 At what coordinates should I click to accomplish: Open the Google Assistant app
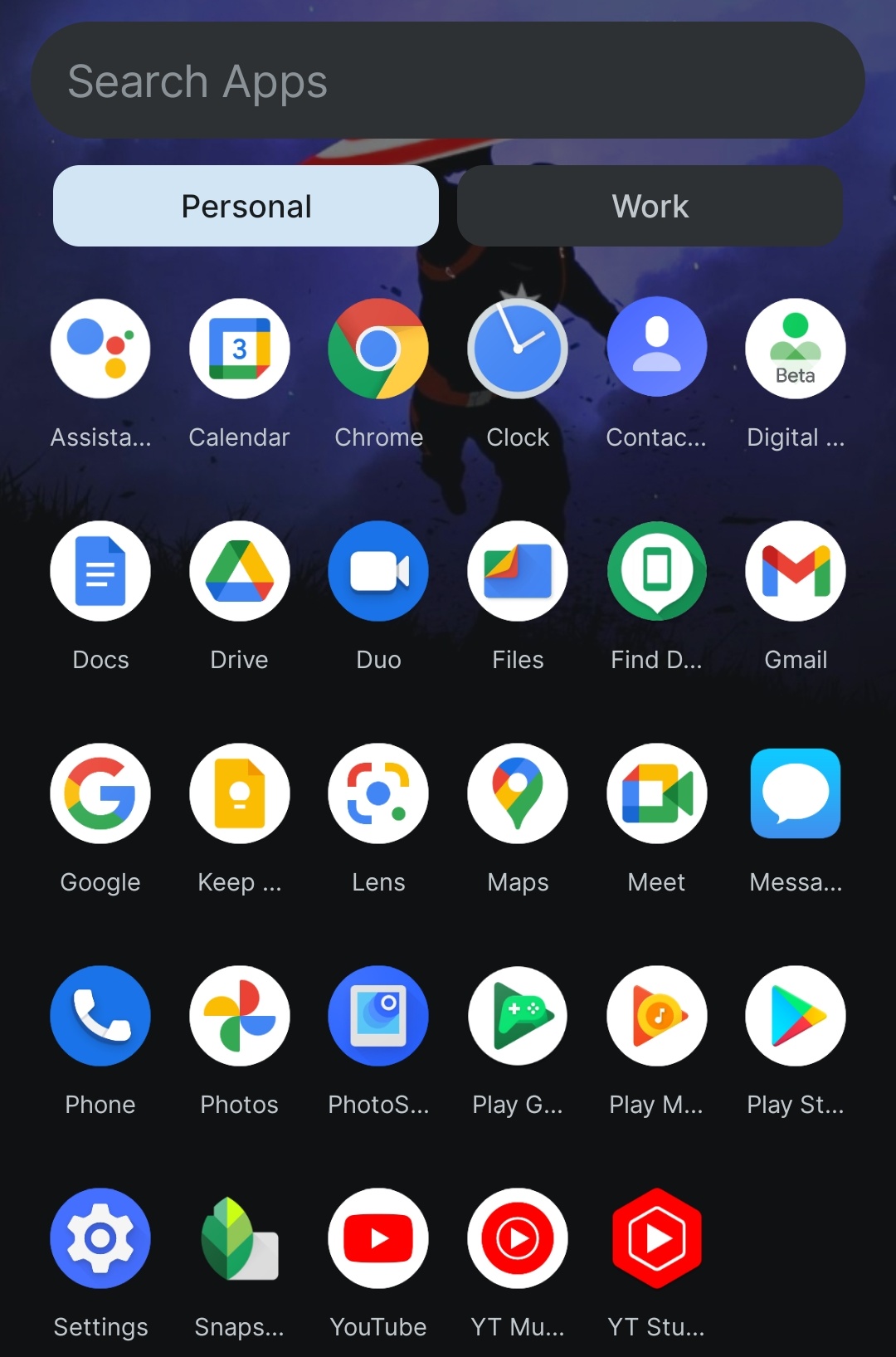[100, 348]
